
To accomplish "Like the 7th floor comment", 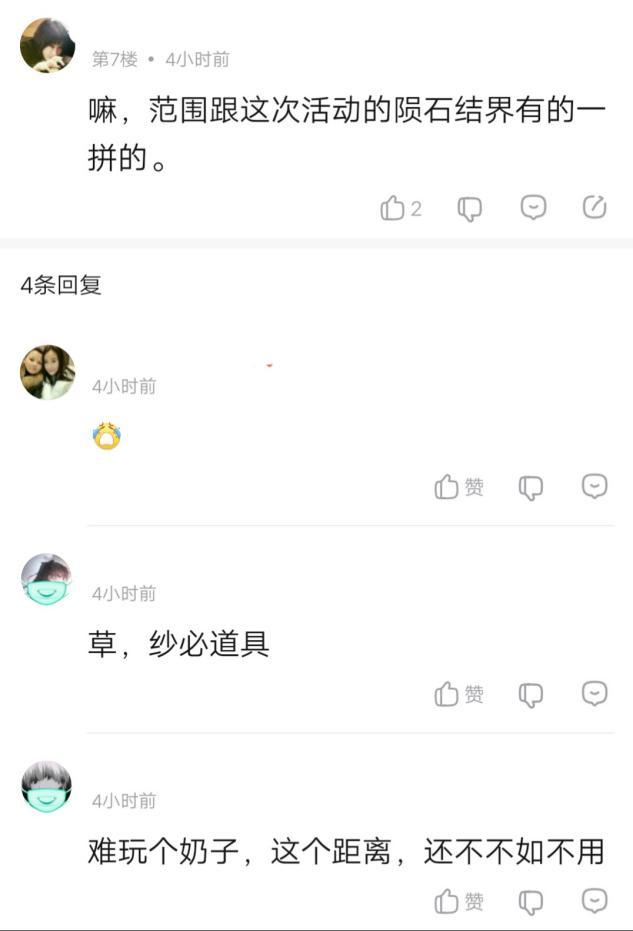I will (393, 208).
